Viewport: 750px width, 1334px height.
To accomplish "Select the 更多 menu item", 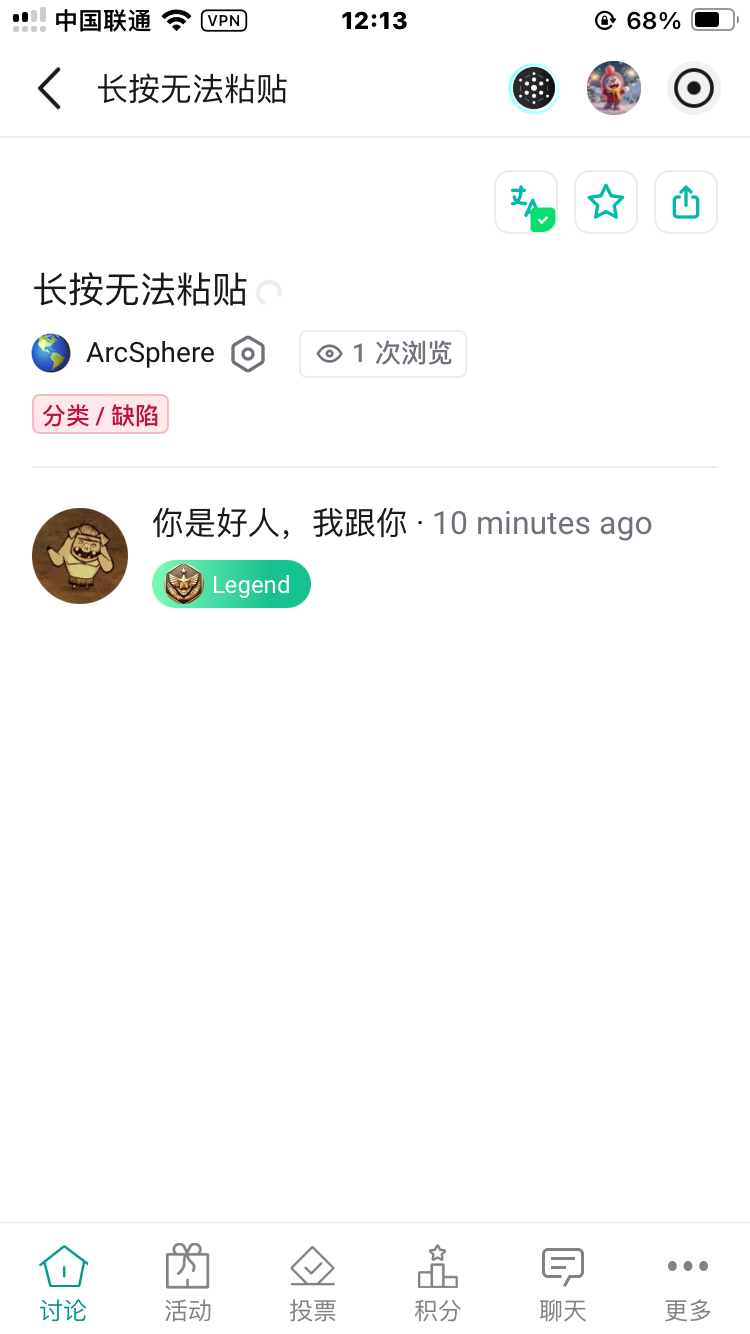I will 686,1280.
